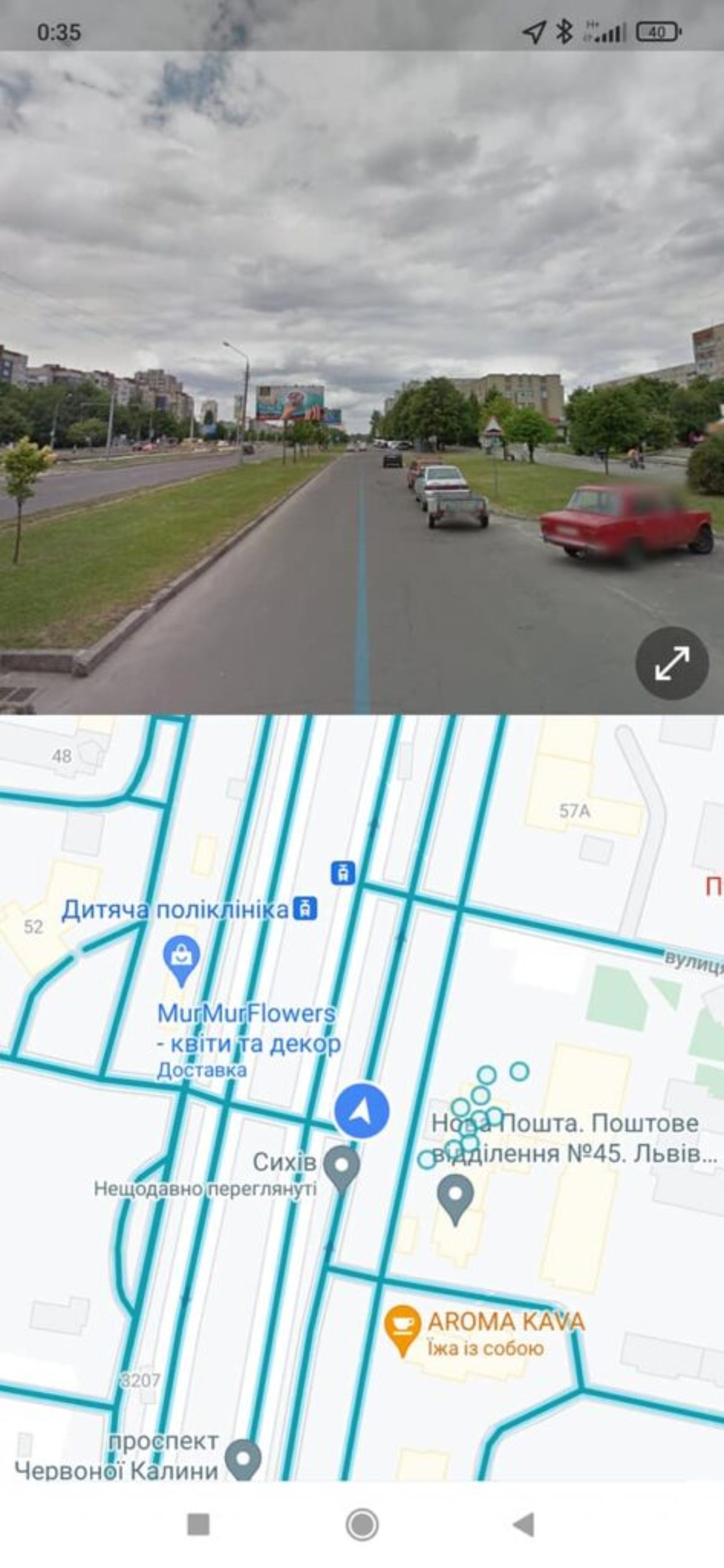Open recent apps with the square button
The width and height of the screenshot is (724, 1568).
pyautogui.click(x=198, y=1524)
